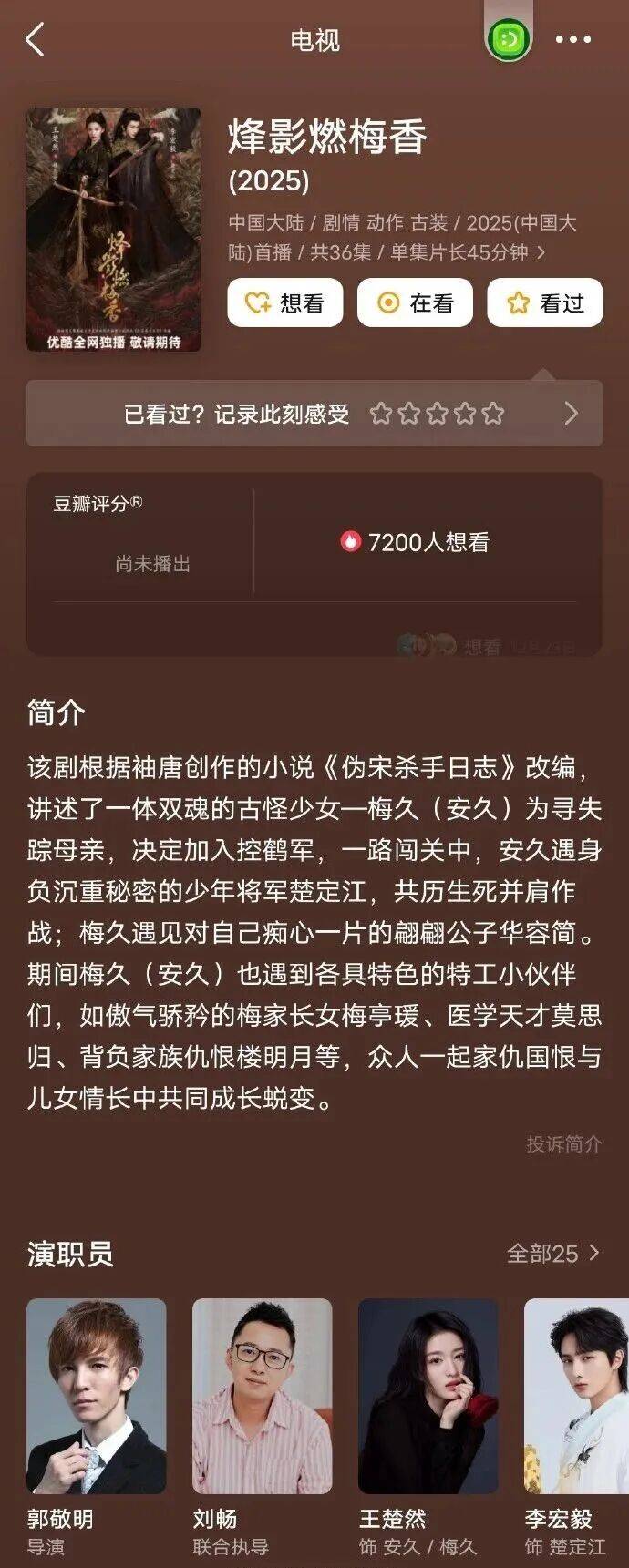View all 25 cast members

pyautogui.click(x=552, y=1253)
